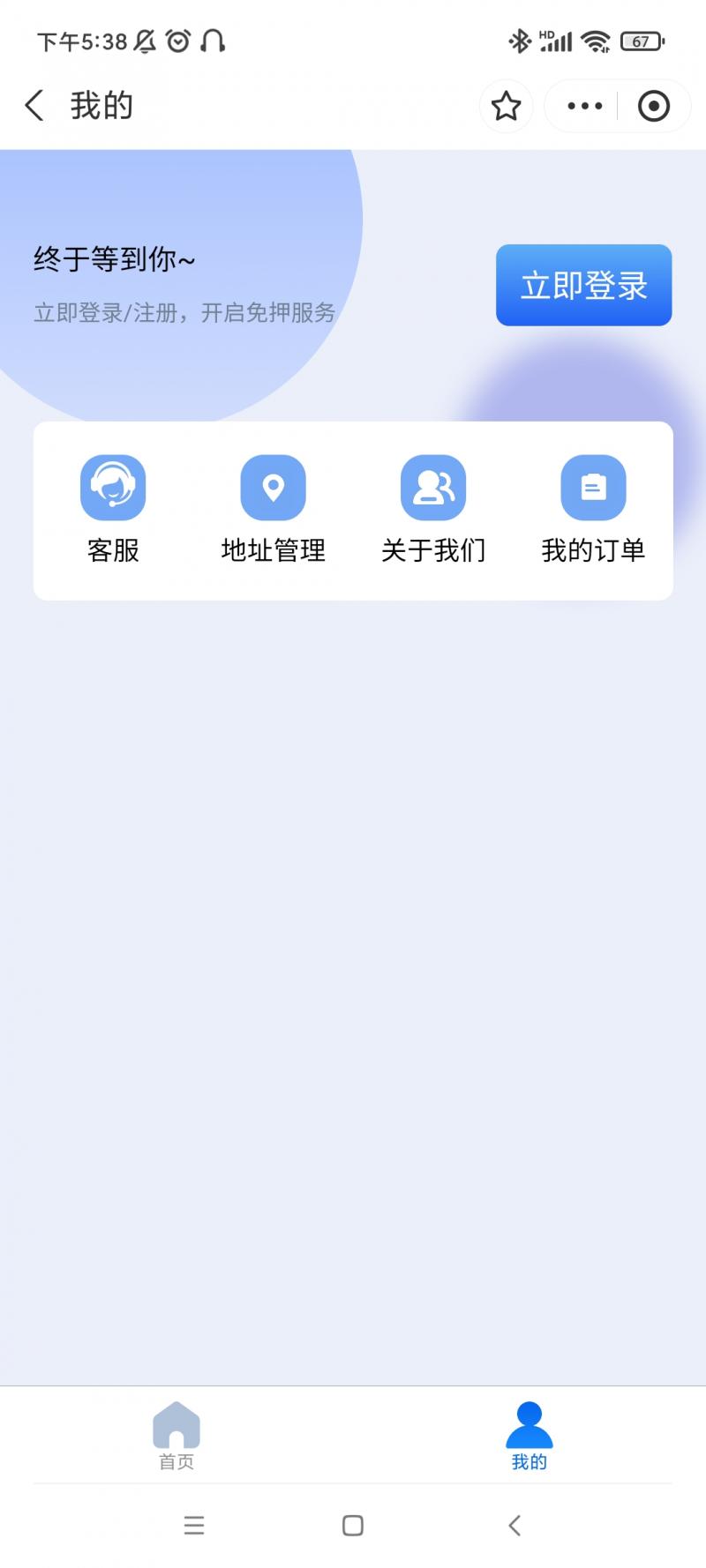This screenshot has width=706, height=1568.
Task: Select the 我的 tab
Action: [529, 1436]
